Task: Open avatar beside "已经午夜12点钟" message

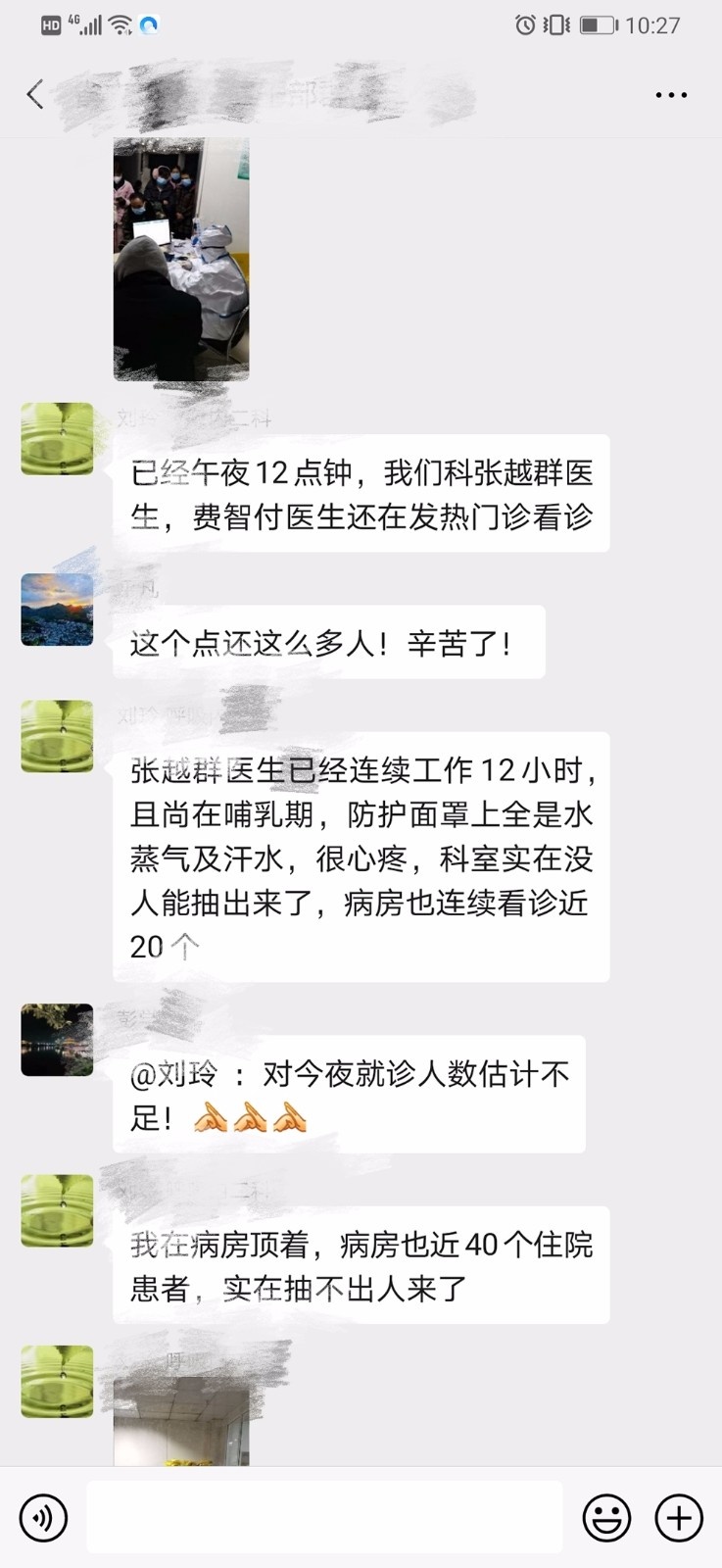Action: pos(57,438)
